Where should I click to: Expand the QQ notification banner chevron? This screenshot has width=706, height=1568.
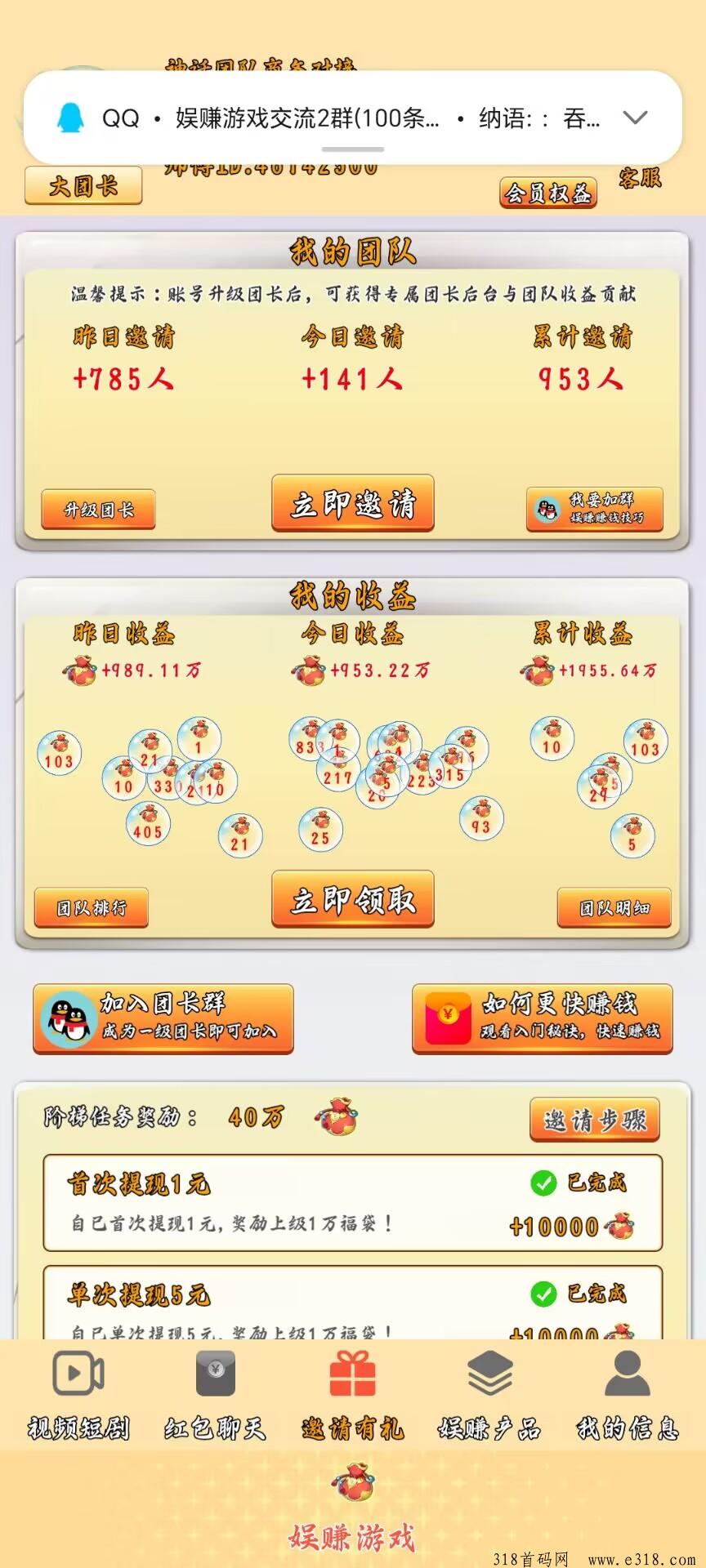click(635, 118)
